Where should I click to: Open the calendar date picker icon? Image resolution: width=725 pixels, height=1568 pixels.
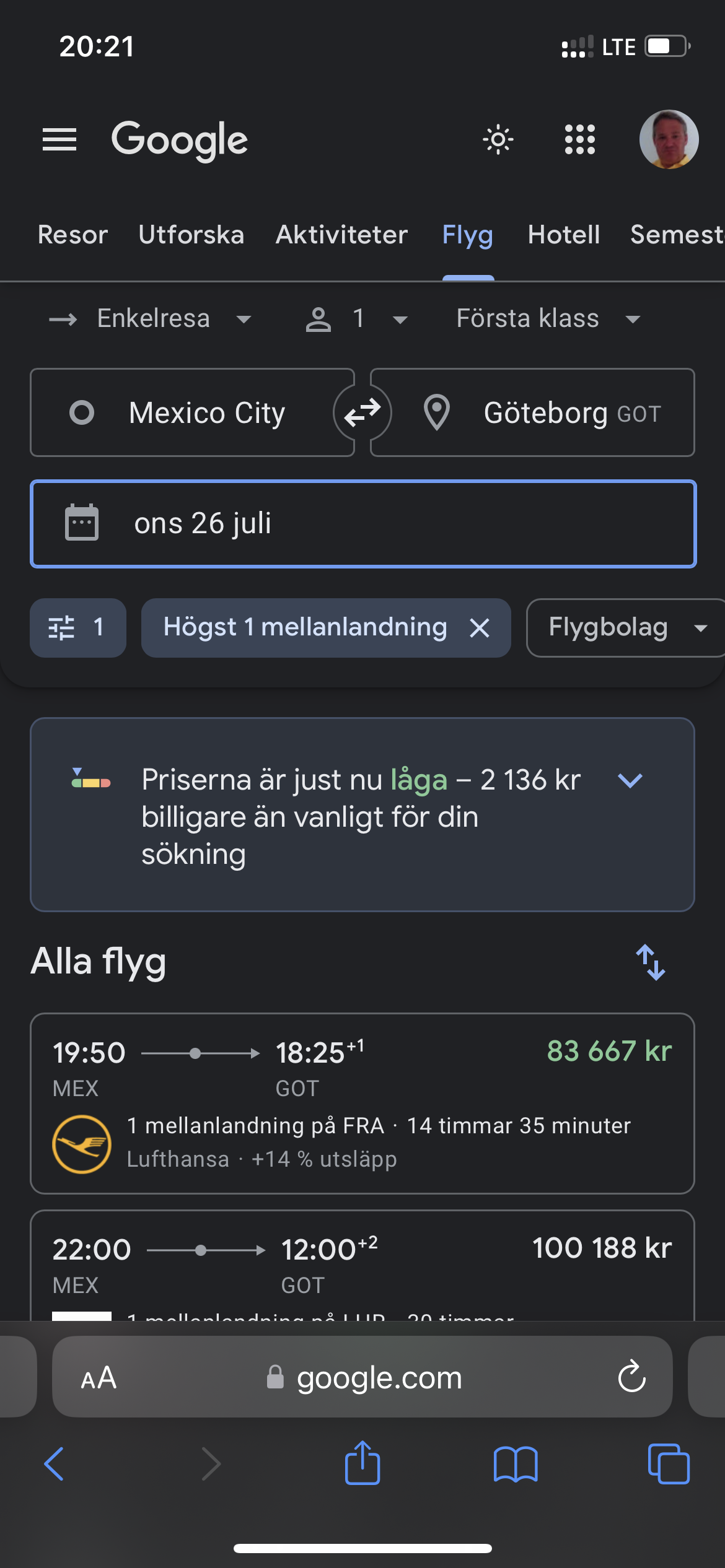coord(82,523)
